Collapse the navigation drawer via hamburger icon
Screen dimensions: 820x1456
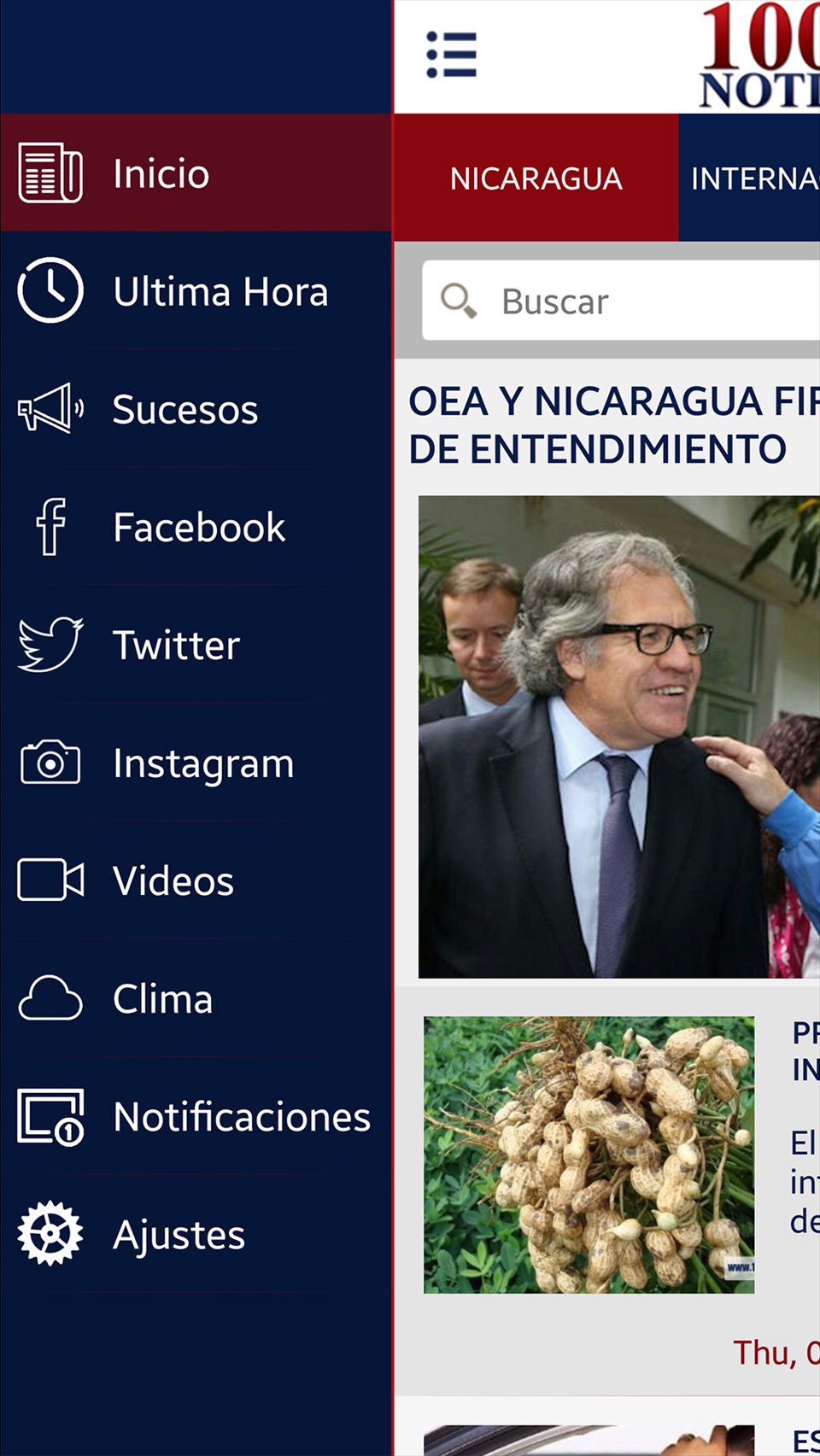(453, 53)
